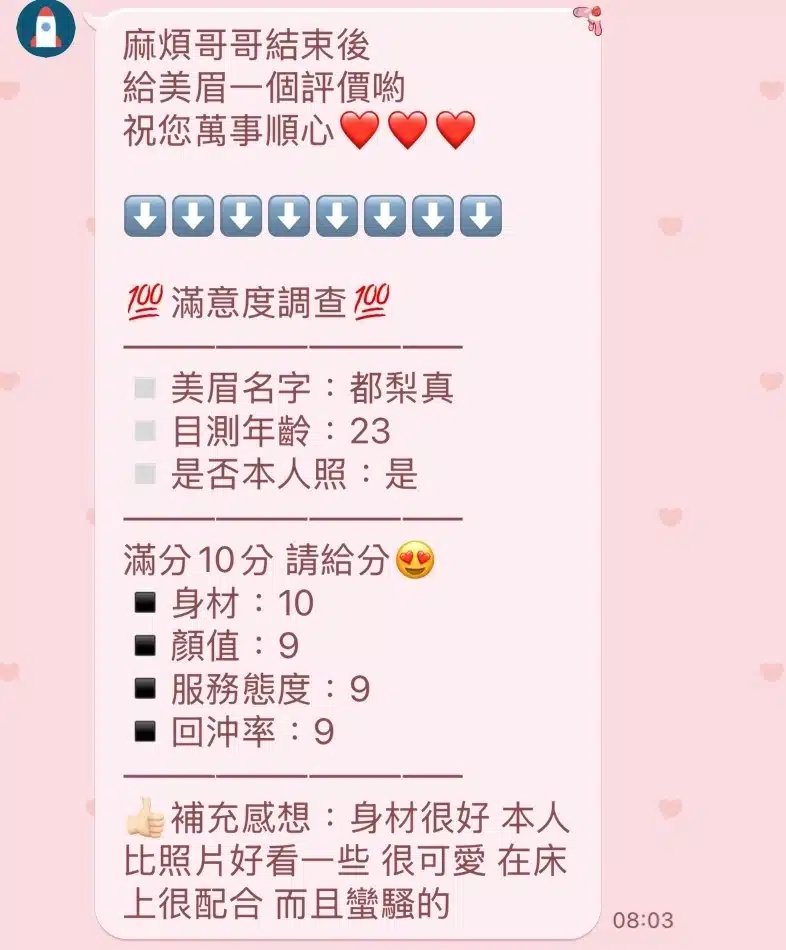Click the lipstick sticker at top right
The image size is (786, 950).
click(590, 22)
